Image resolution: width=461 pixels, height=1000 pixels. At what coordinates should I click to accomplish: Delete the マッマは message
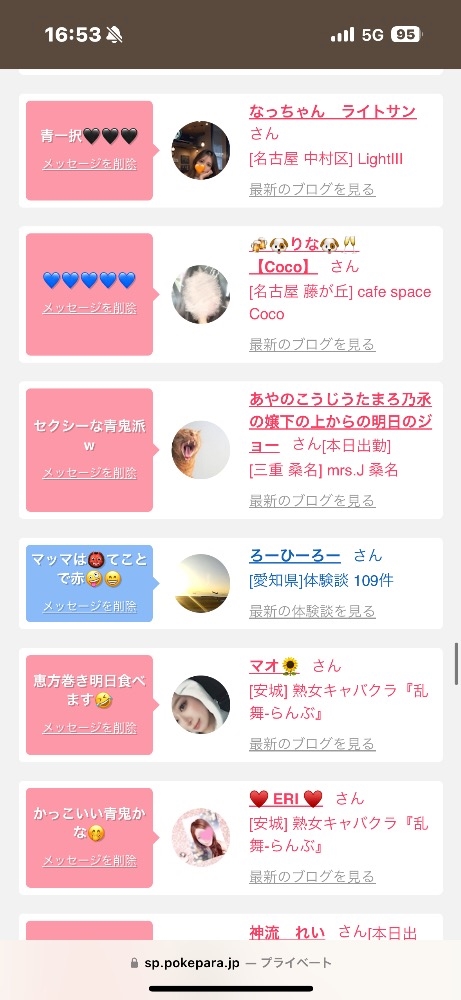(x=89, y=607)
